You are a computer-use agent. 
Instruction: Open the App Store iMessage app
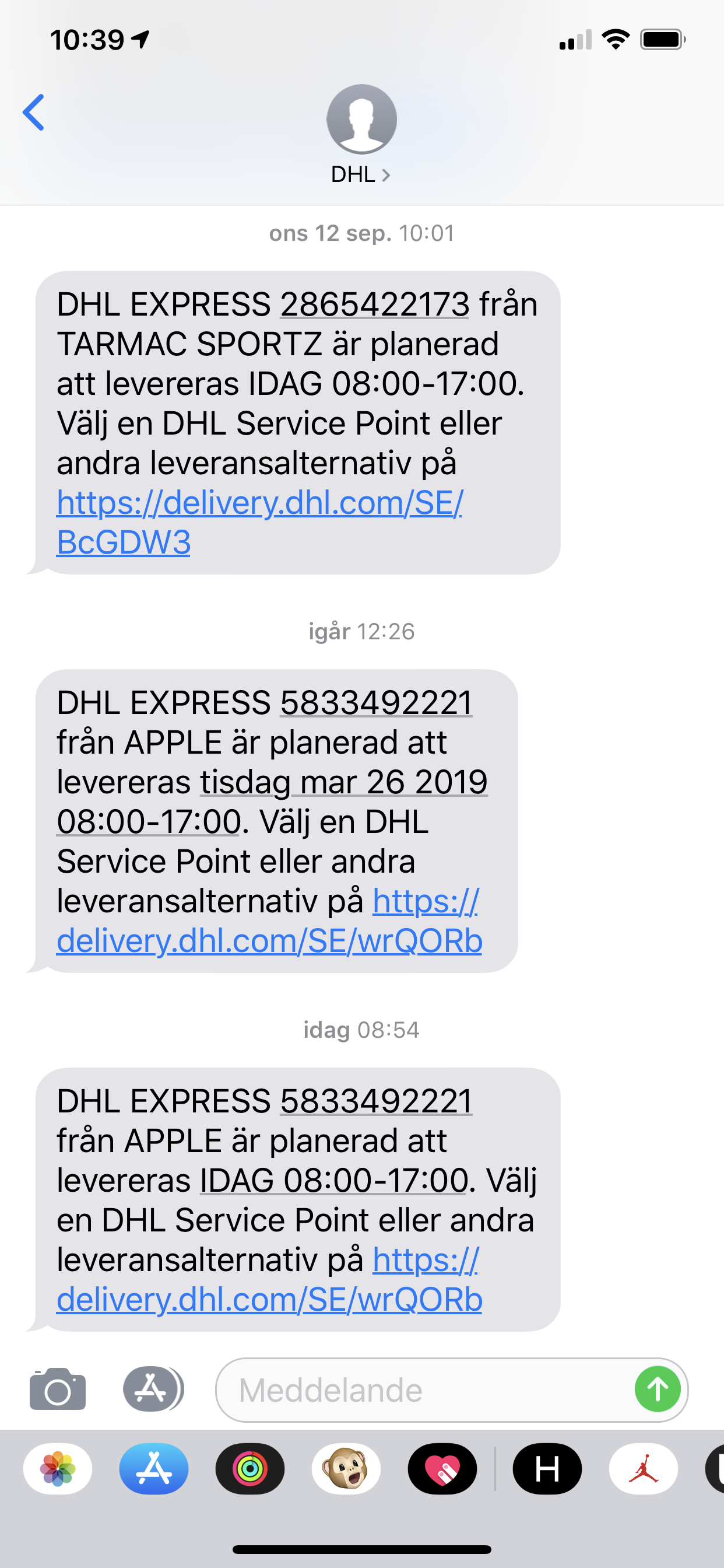tap(154, 1469)
